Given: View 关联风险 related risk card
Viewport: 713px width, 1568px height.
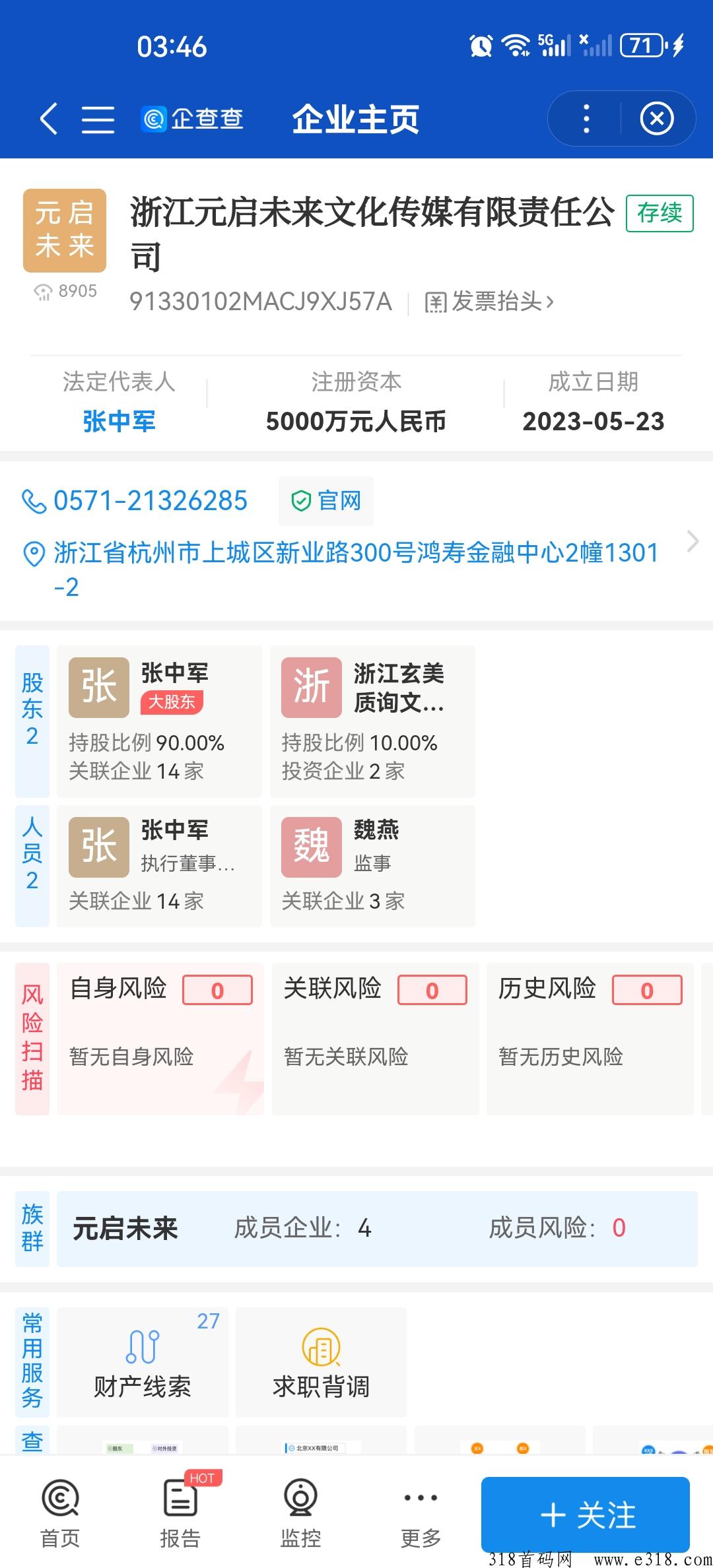Looking at the screenshot, I should click(375, 1039).
